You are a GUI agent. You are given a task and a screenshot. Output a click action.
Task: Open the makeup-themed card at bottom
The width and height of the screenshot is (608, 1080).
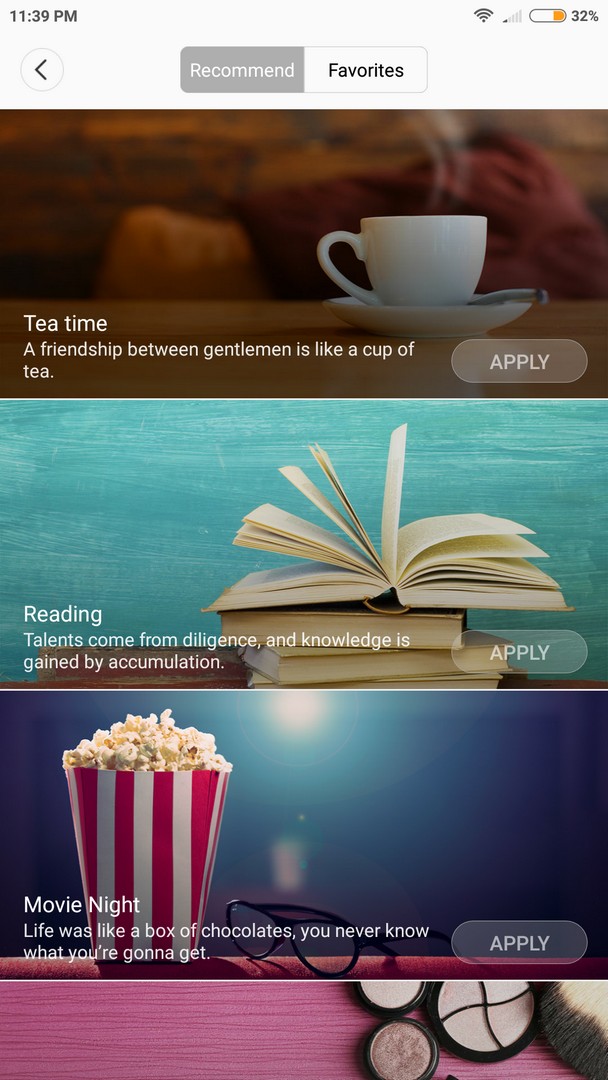304,1030
